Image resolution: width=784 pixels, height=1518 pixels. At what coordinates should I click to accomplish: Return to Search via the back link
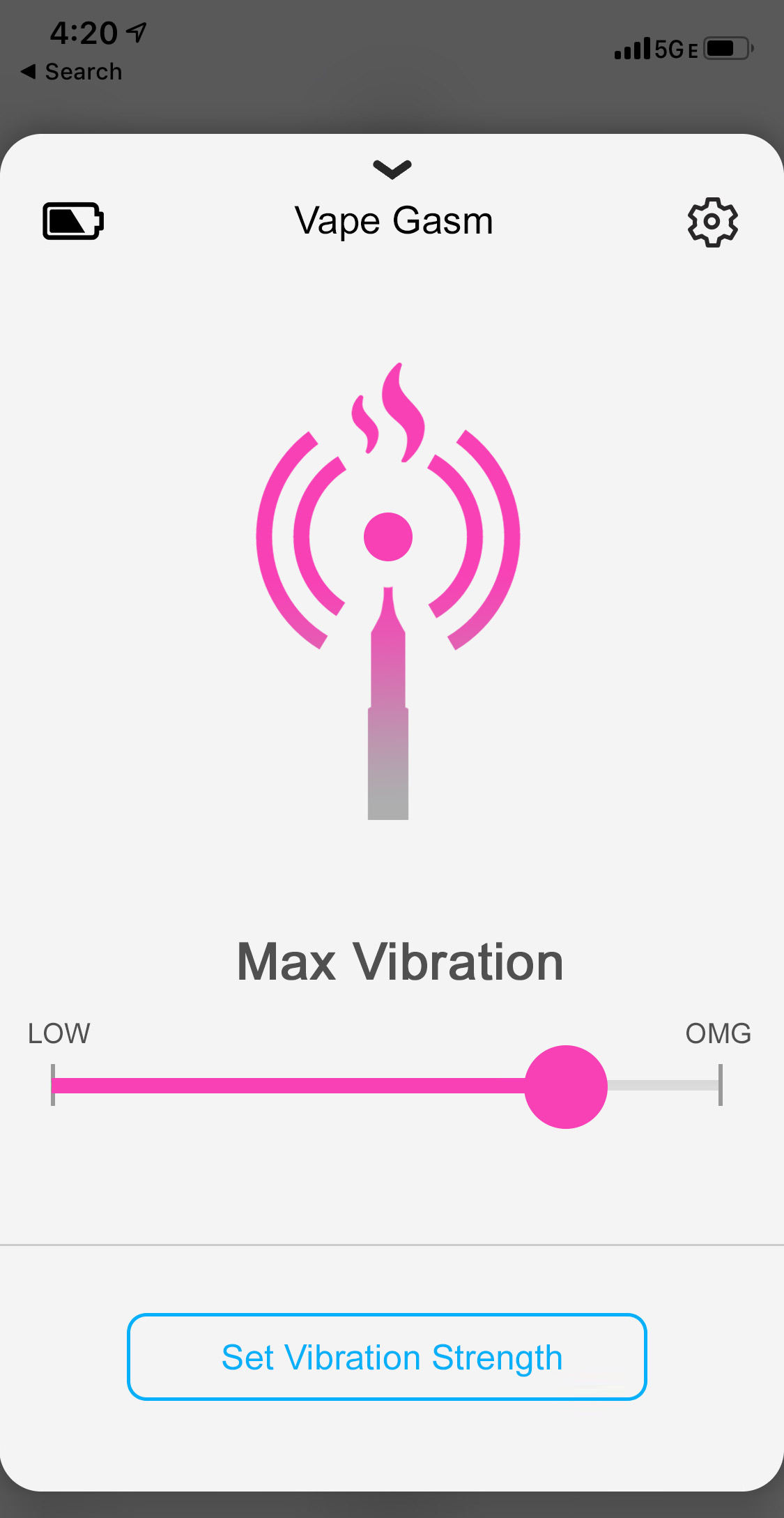(x=72, y=72)
